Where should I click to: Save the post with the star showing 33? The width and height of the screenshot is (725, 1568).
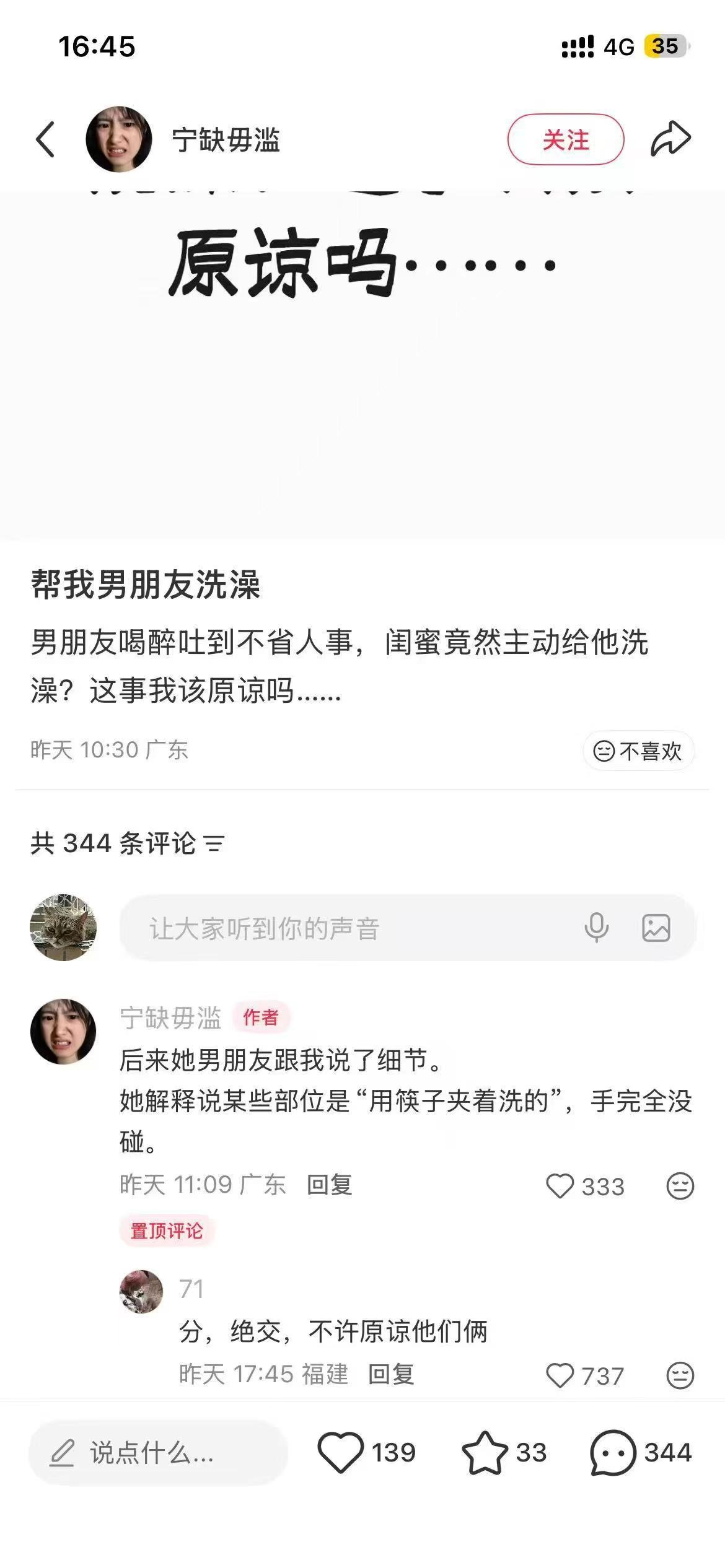coord(485,1453)
